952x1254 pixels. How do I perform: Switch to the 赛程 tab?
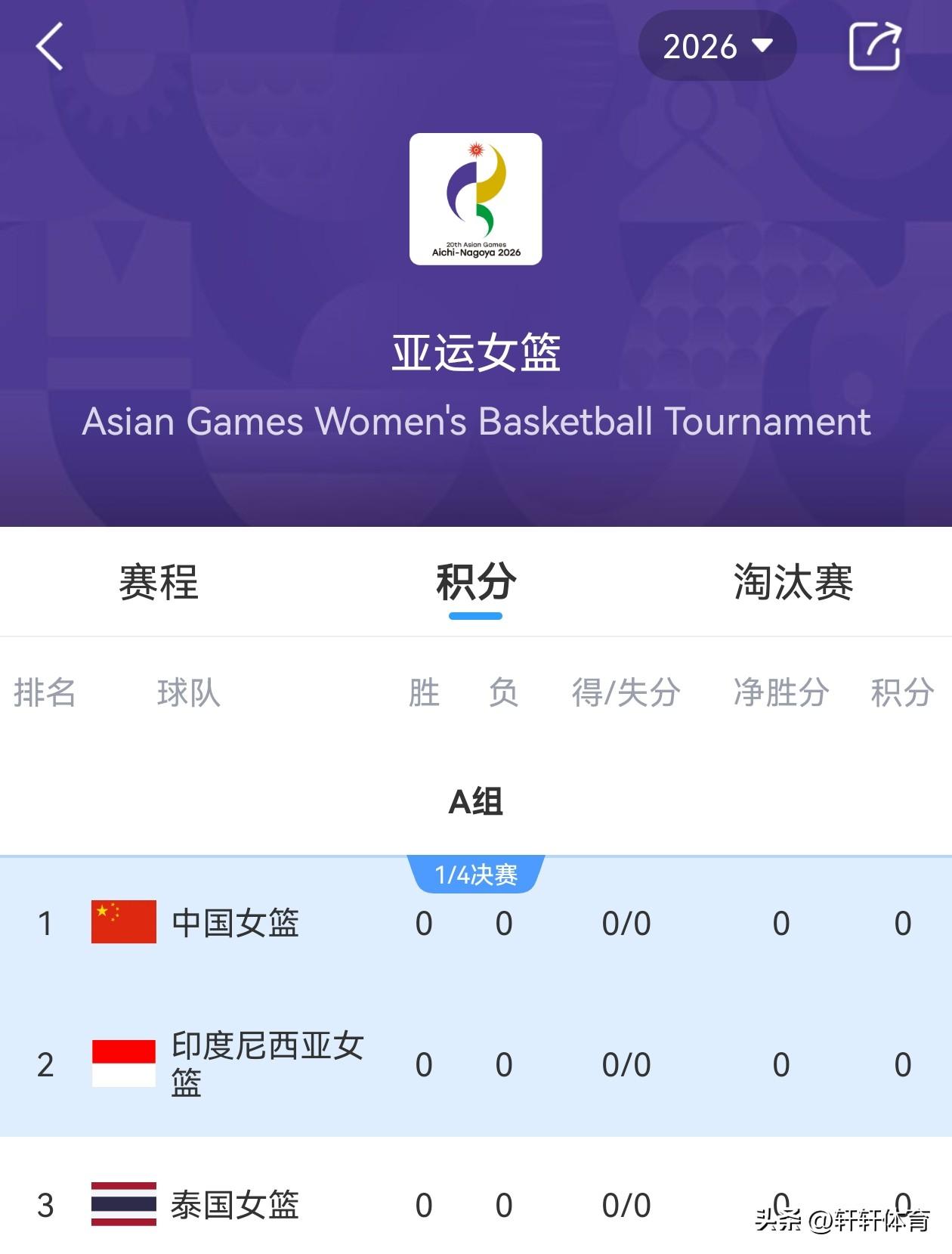[x=159, y=582]
